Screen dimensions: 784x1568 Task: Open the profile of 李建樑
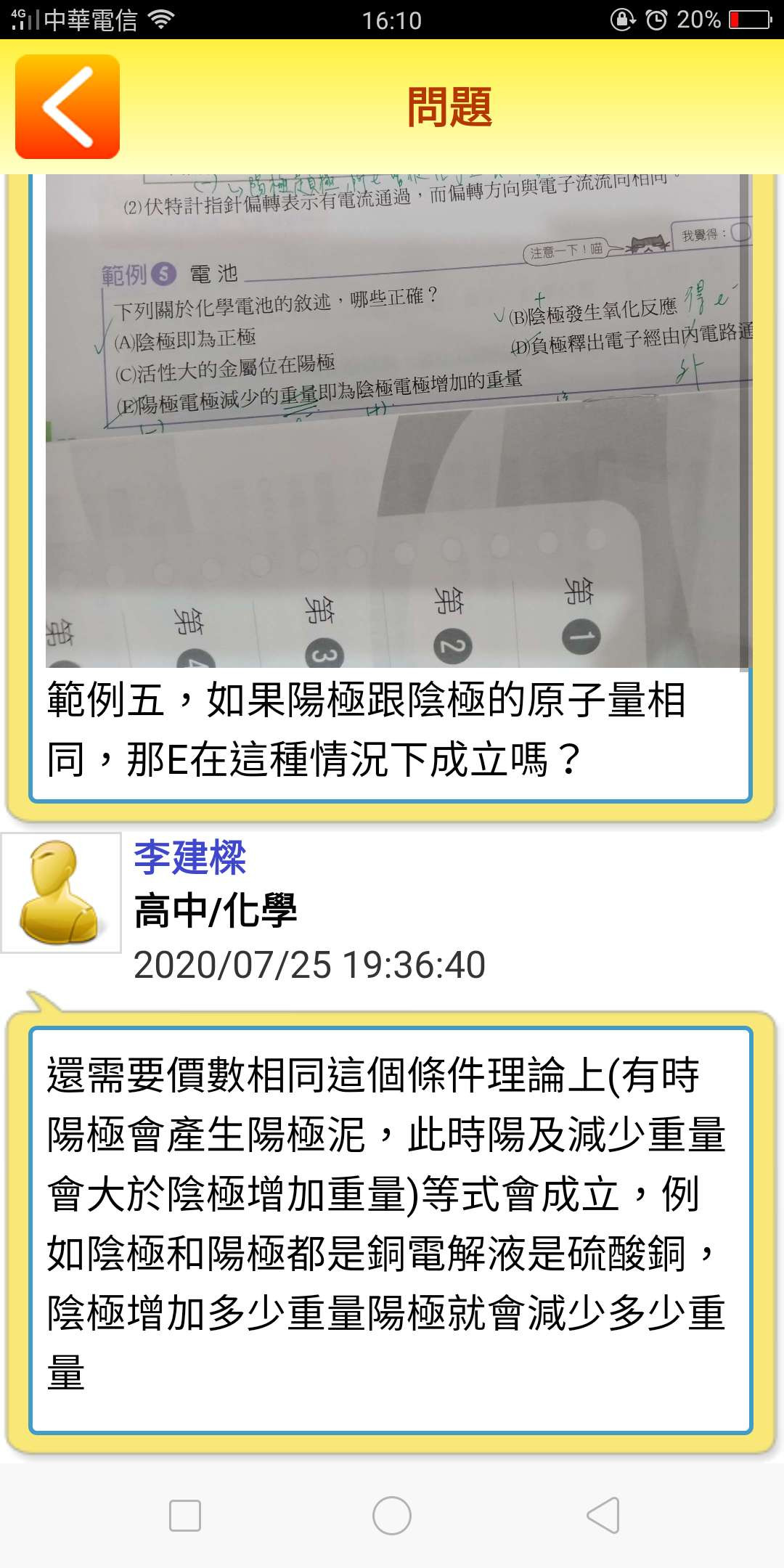tap(190, 857)
